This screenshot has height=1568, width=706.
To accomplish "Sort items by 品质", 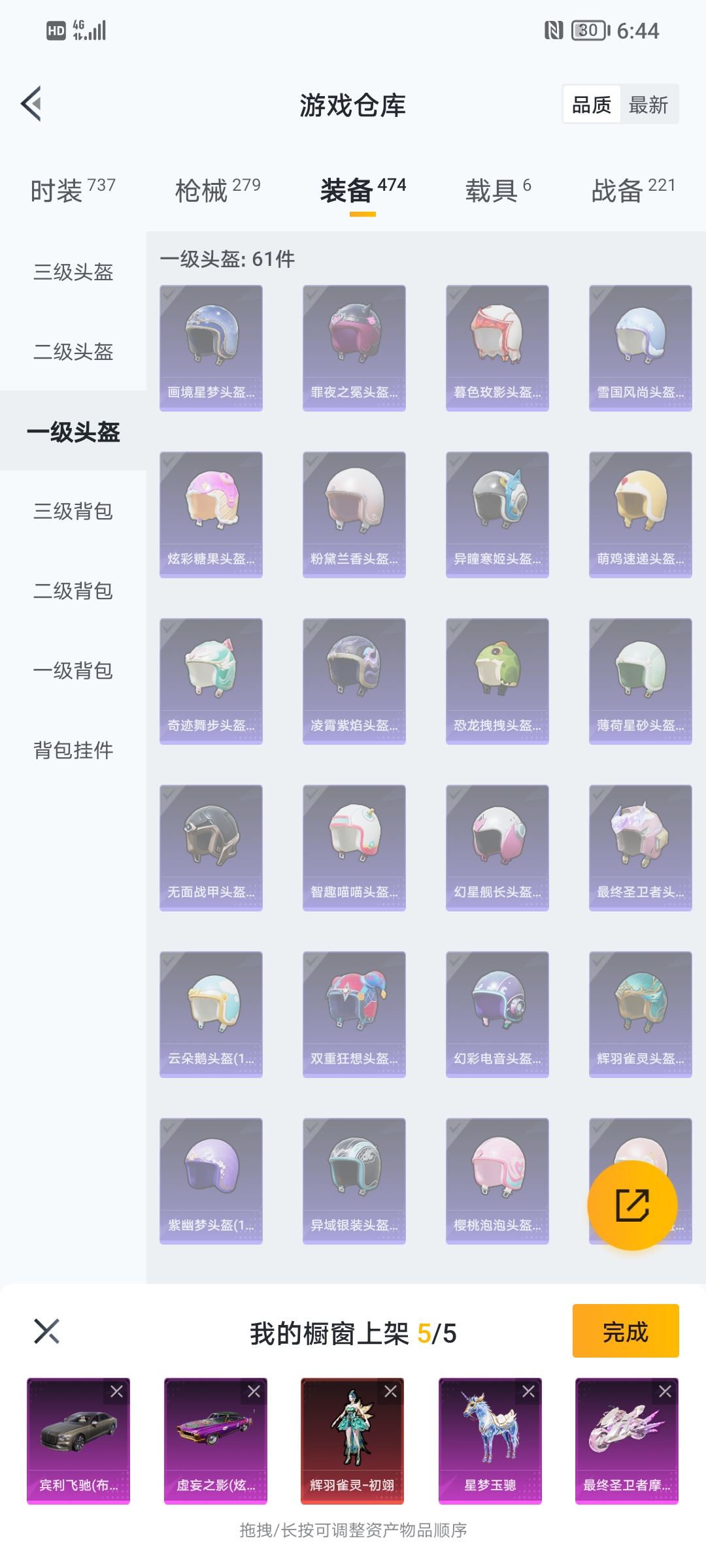I will tap(592, 105).
